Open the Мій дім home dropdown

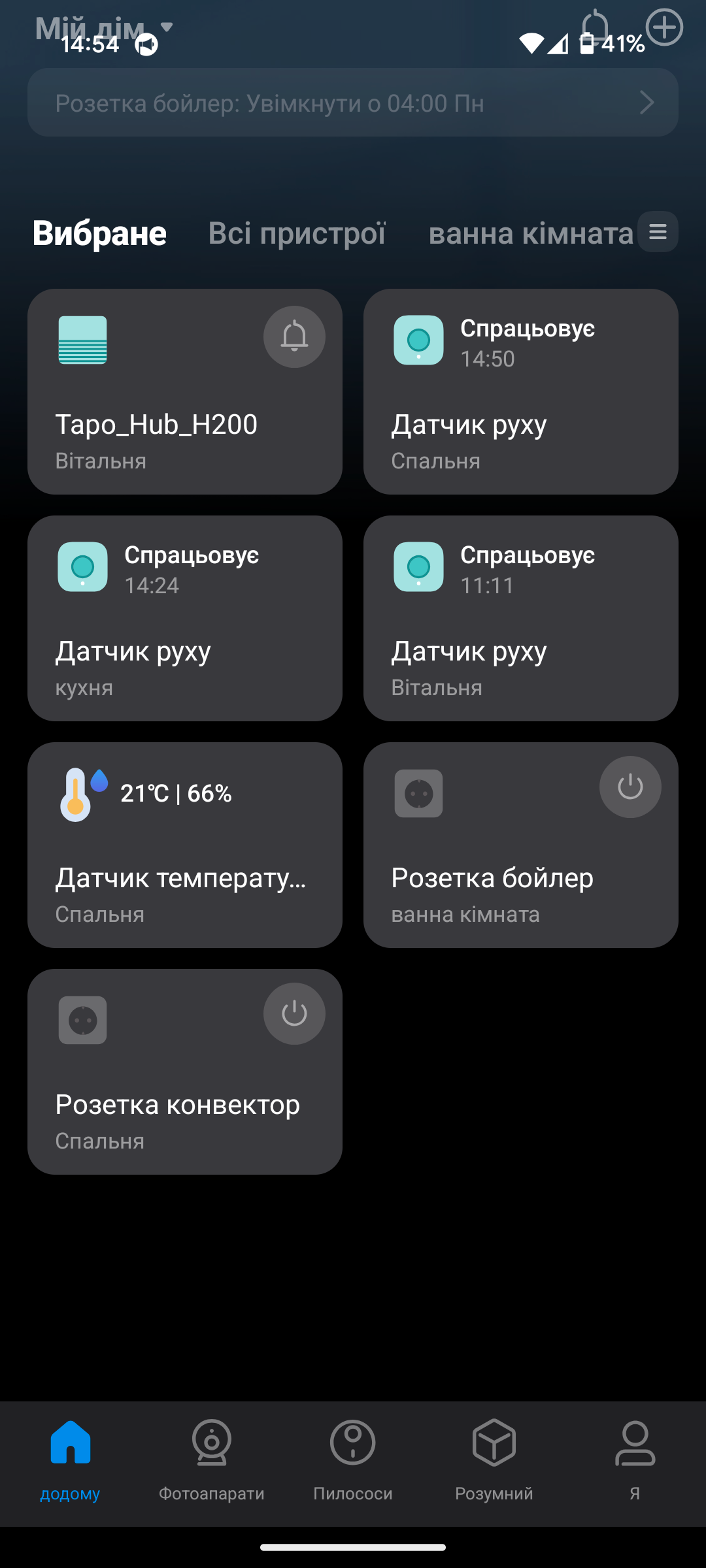105,27
